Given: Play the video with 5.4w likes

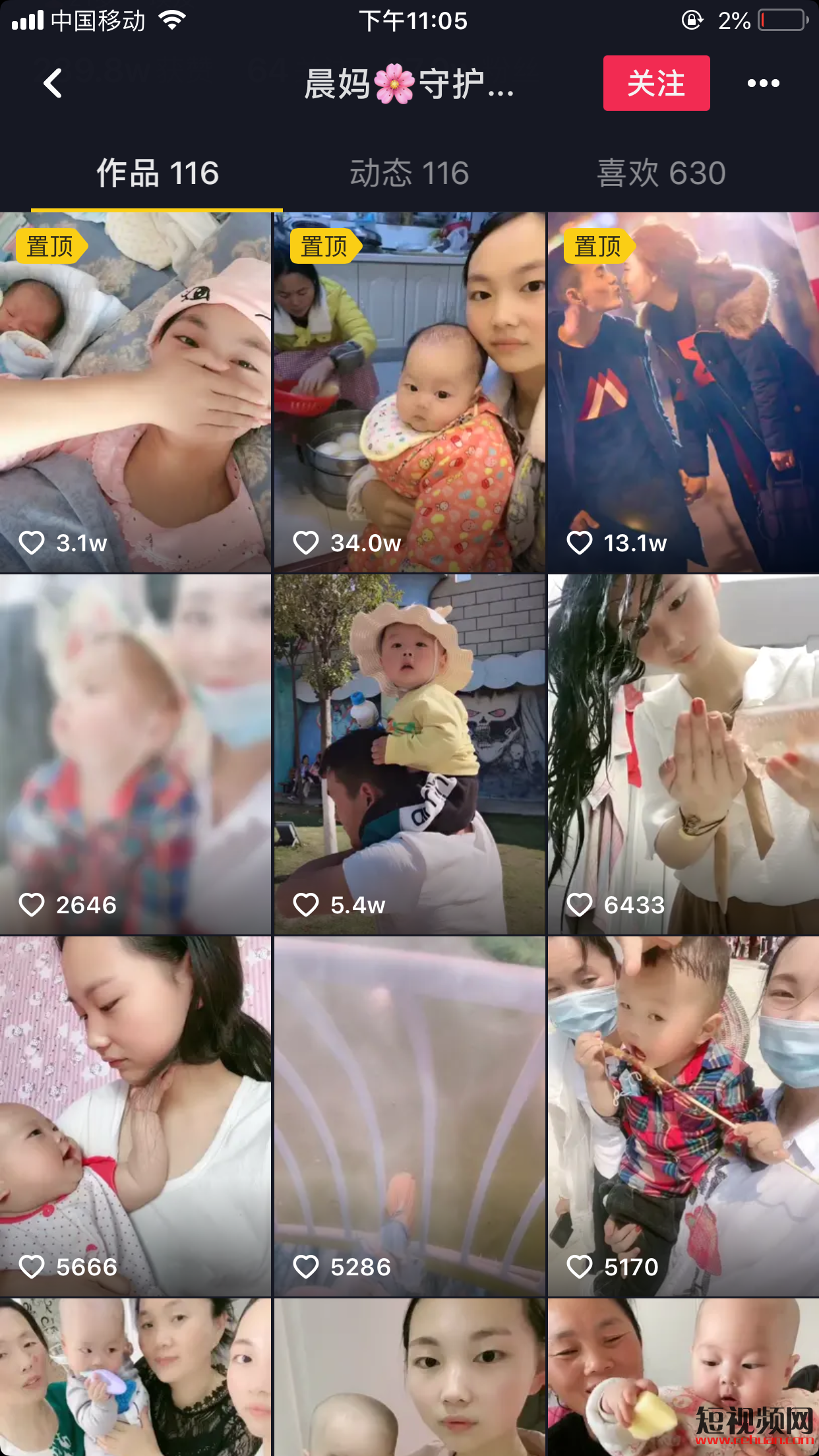Looking at the screenshot, I should [x=409, y=754].
